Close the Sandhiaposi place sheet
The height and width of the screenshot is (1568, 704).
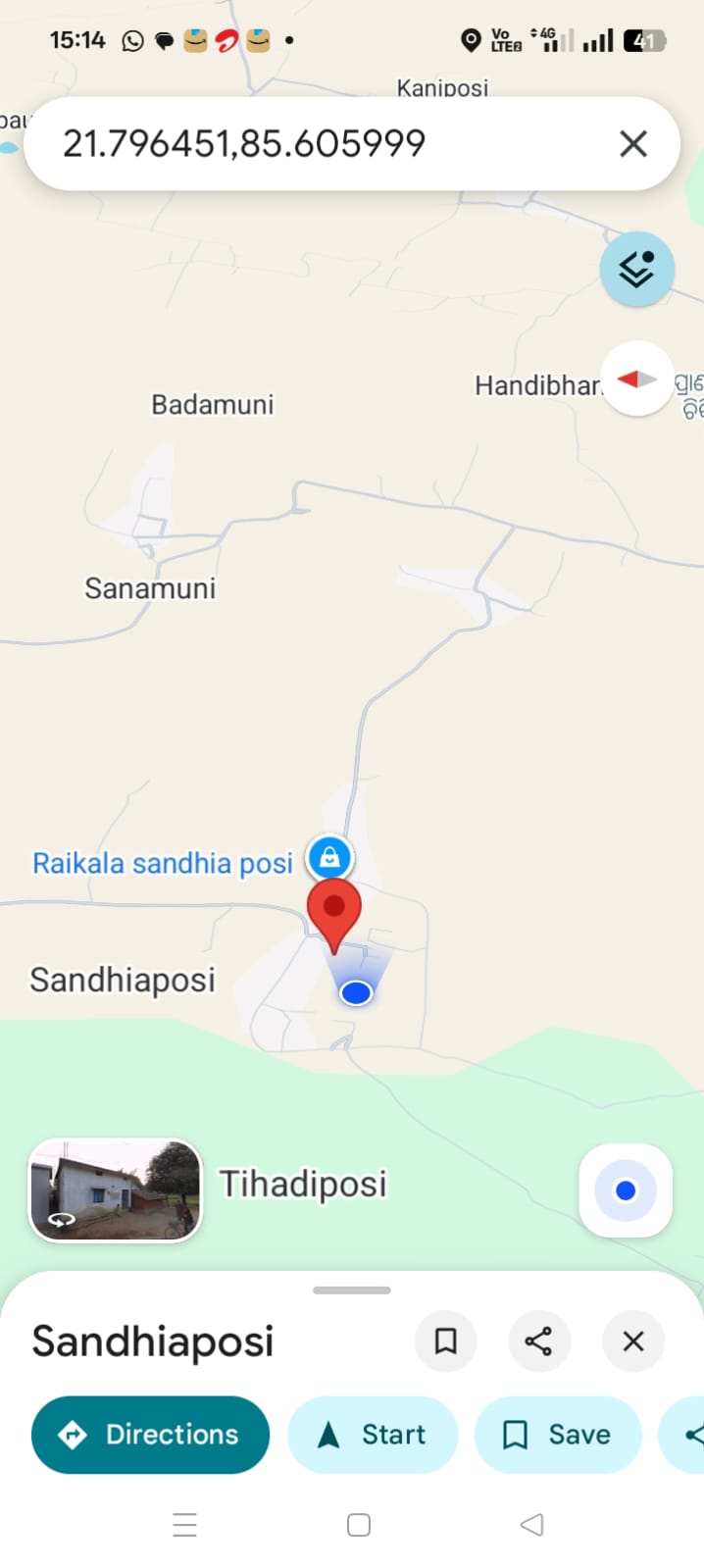tap(633, 1340)
